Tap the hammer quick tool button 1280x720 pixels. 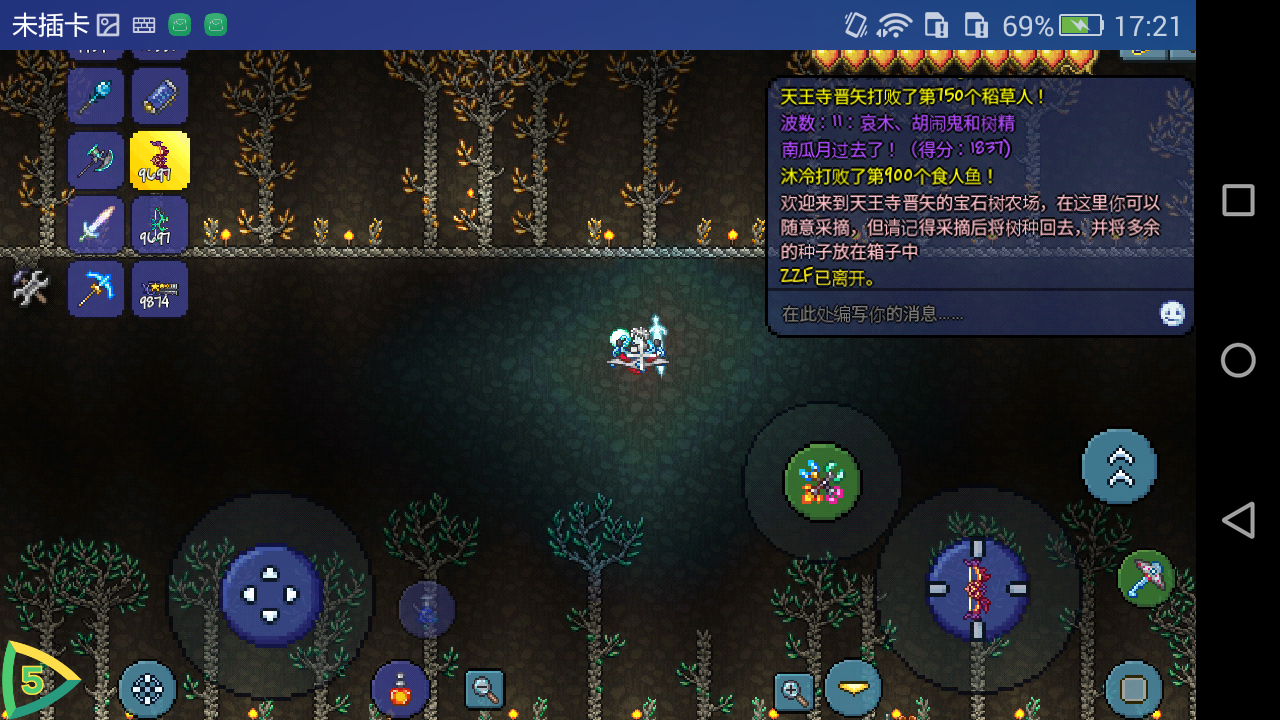(1146, 577)
